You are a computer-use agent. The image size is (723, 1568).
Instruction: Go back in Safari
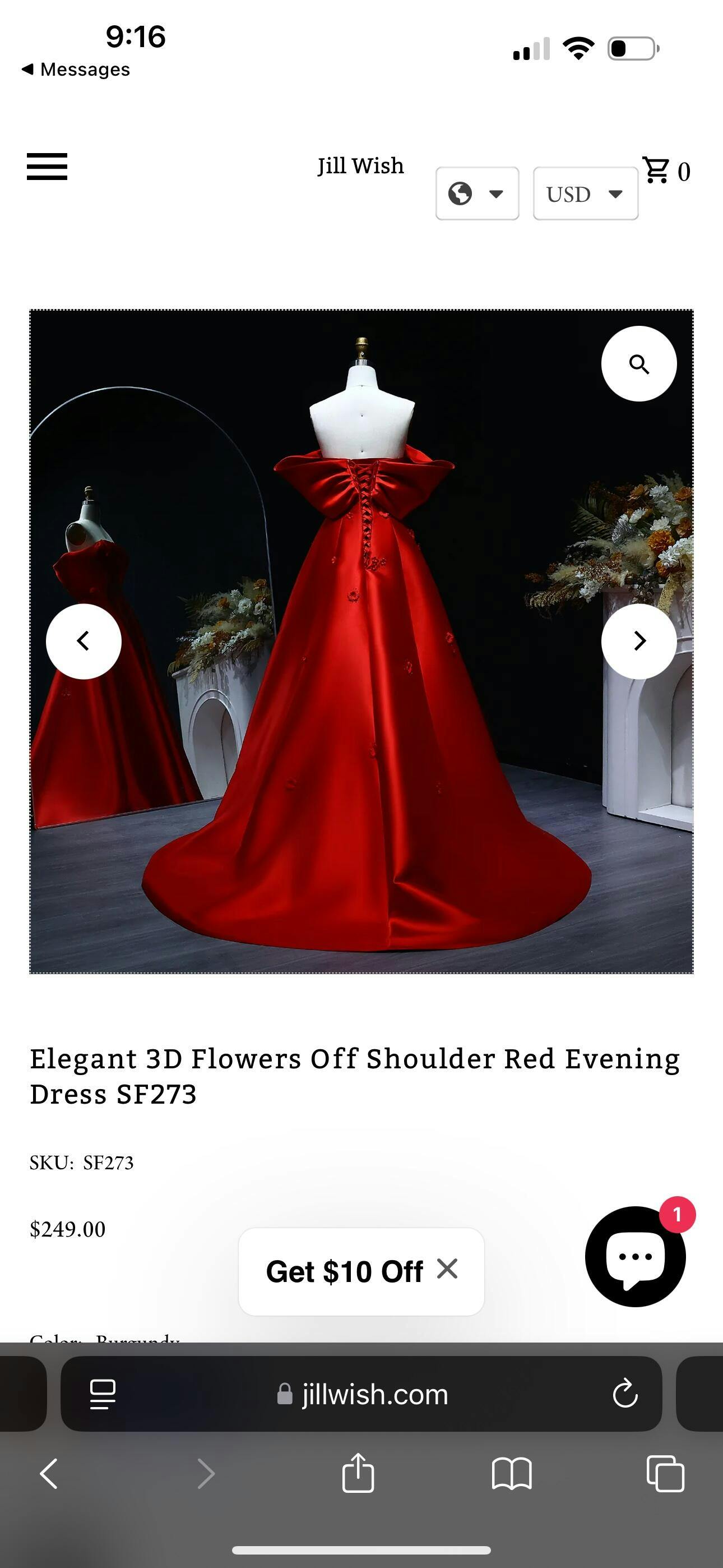click(49, 1474)
